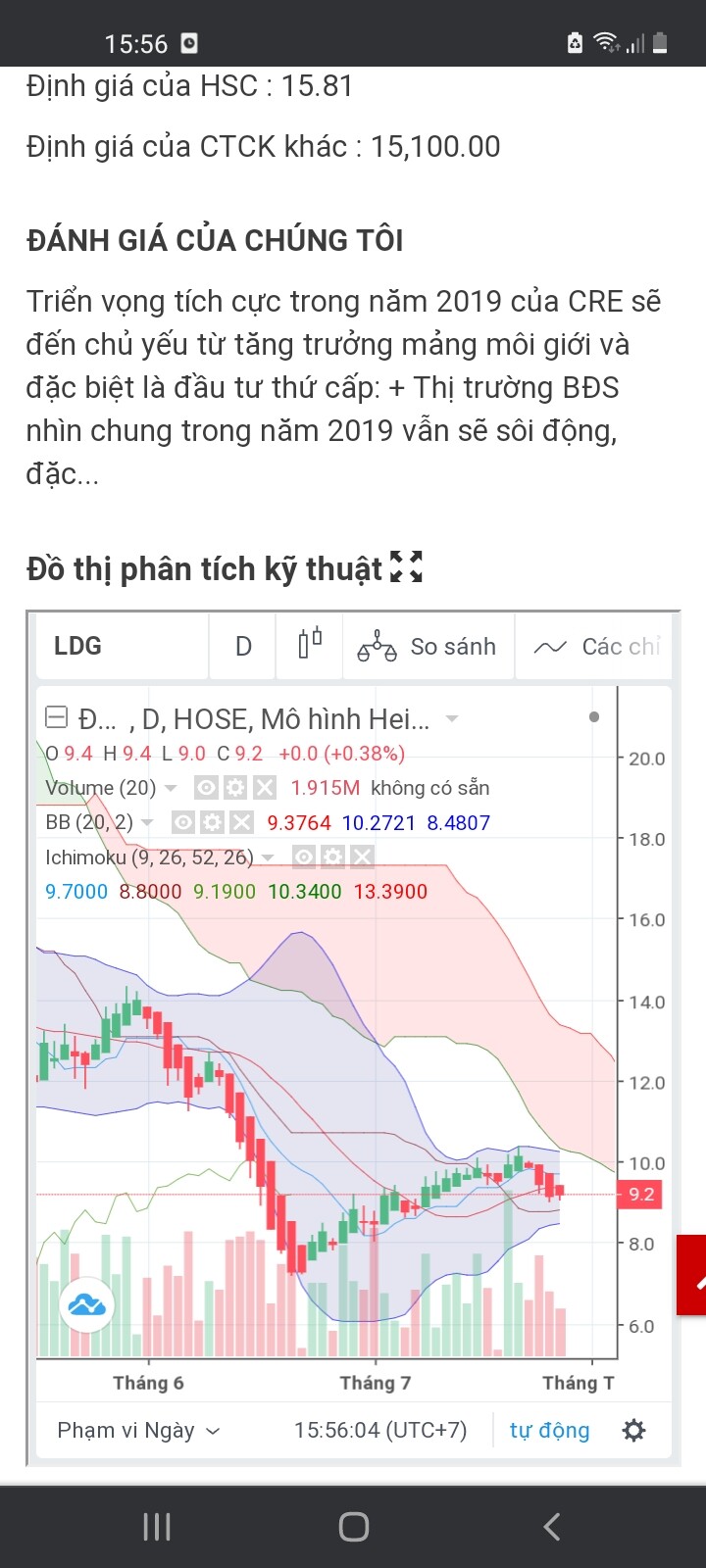The width and height of the screenshot is (706, 1568).
Task: Remove the Ichimoku indicator from chart
Action: tap(362, 857)
